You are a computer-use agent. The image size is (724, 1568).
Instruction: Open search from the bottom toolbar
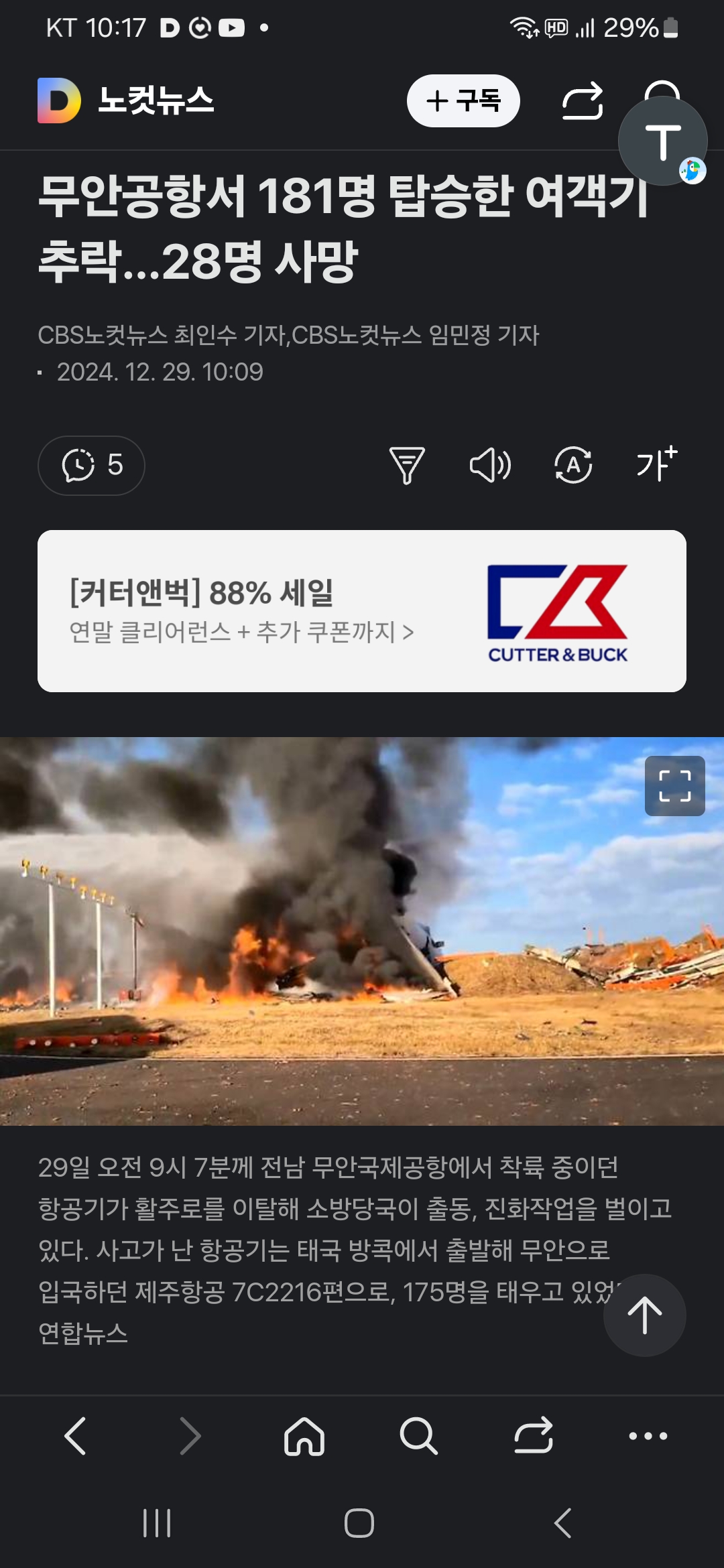[x=418, y=1435]
